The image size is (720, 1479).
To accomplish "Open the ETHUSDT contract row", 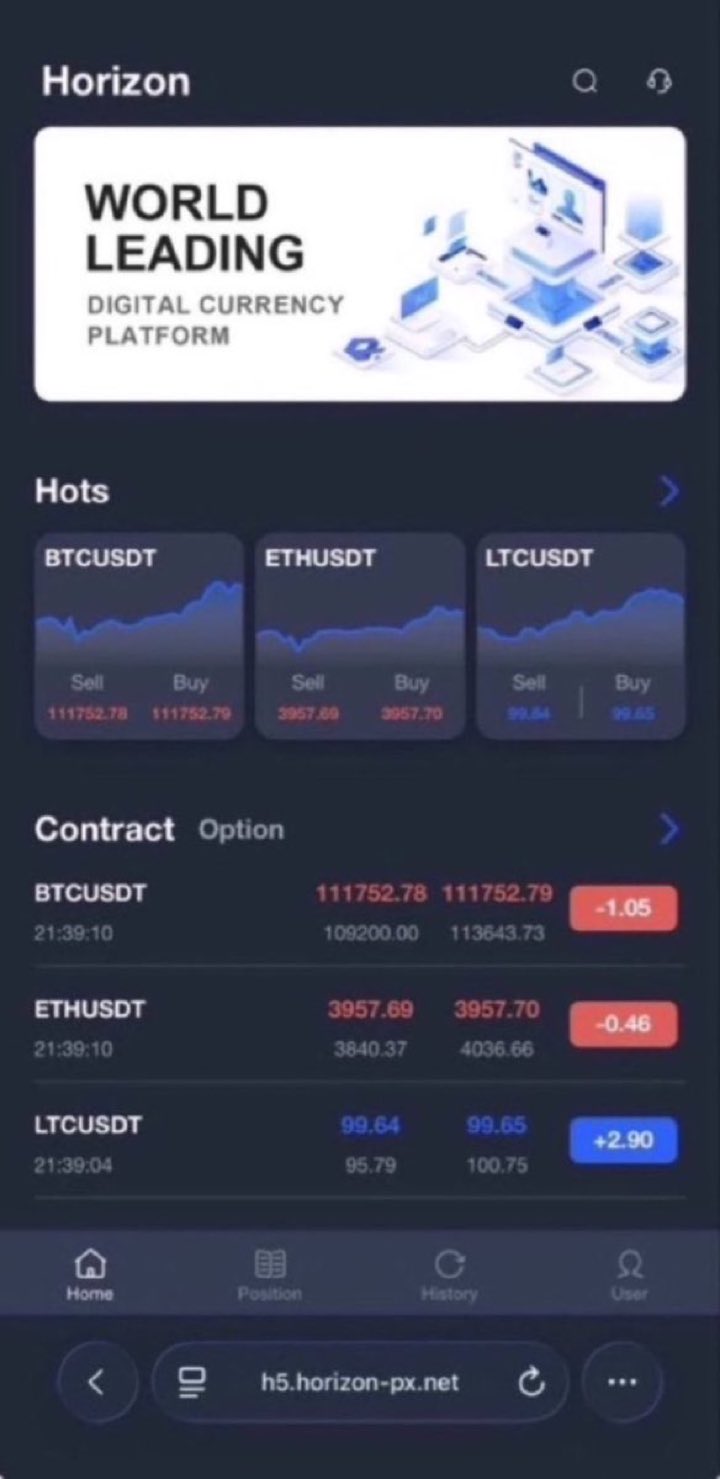I will (300, 1026).
